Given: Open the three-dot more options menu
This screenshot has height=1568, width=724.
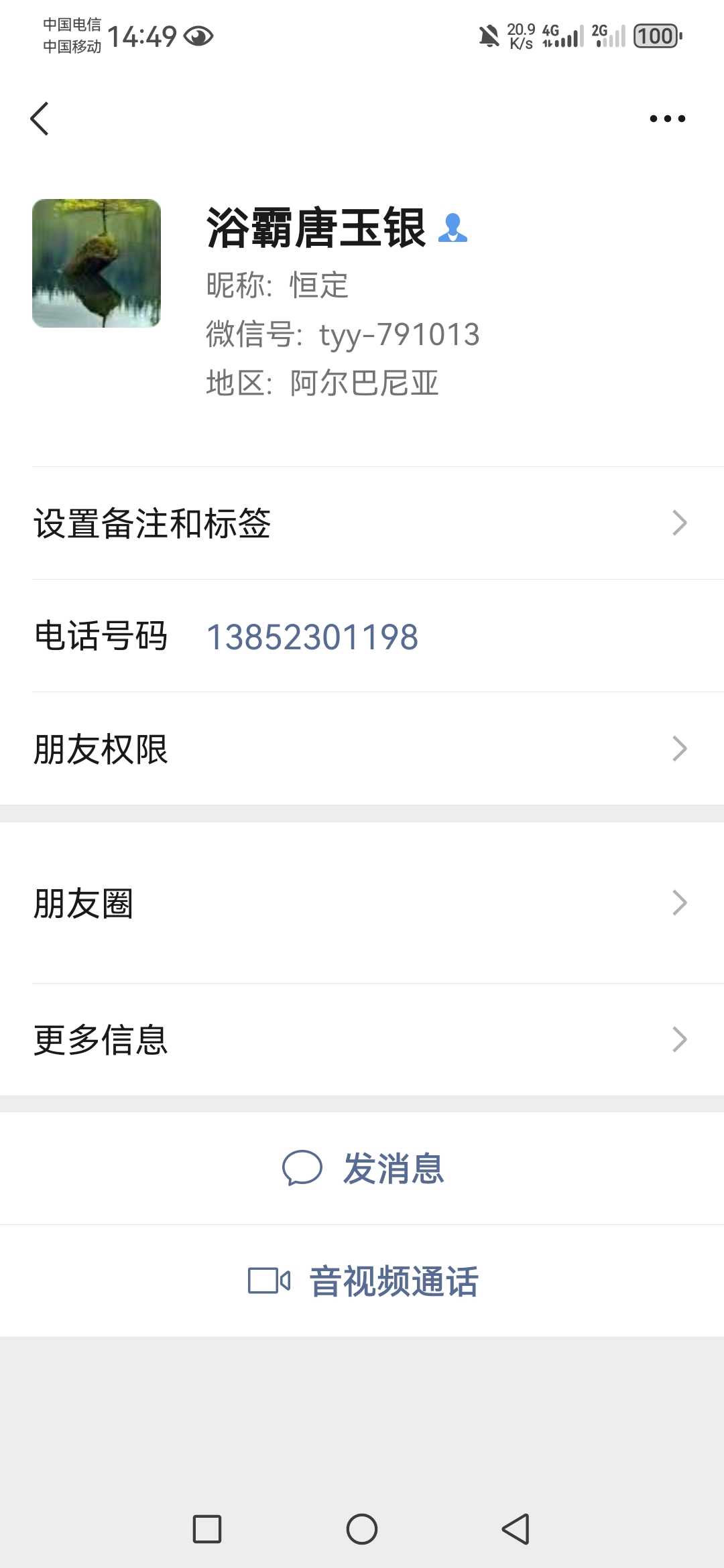Looking at the screenshot, I should [667, 119].
